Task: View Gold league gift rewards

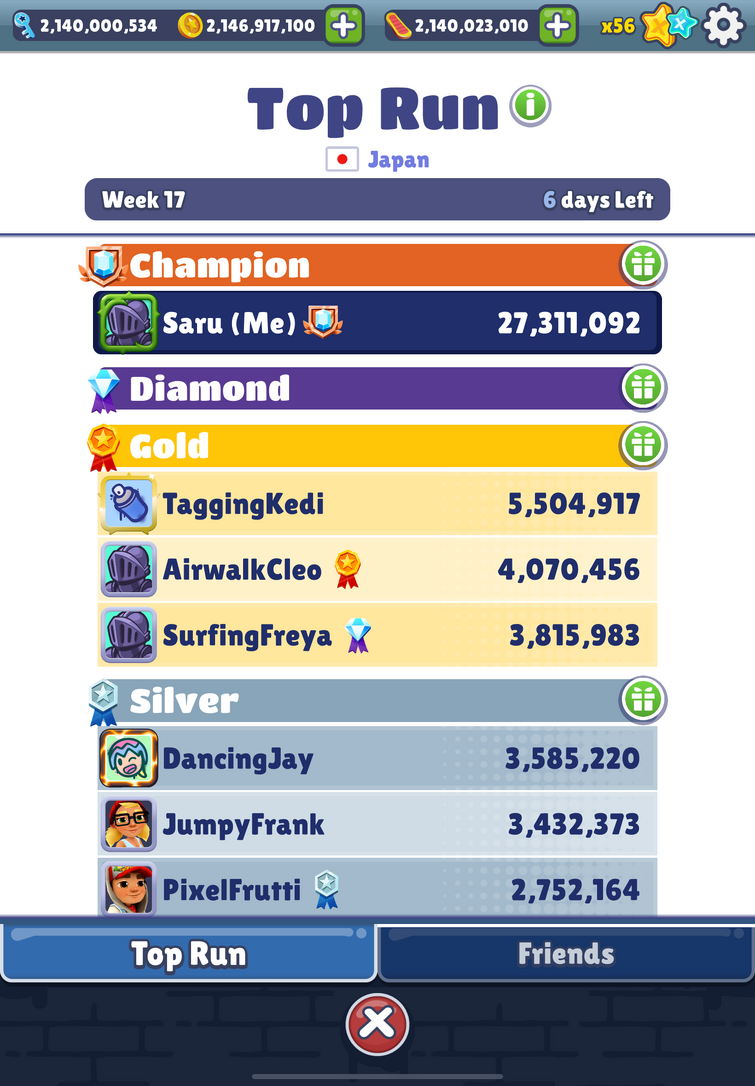Action: coord(643,445)
